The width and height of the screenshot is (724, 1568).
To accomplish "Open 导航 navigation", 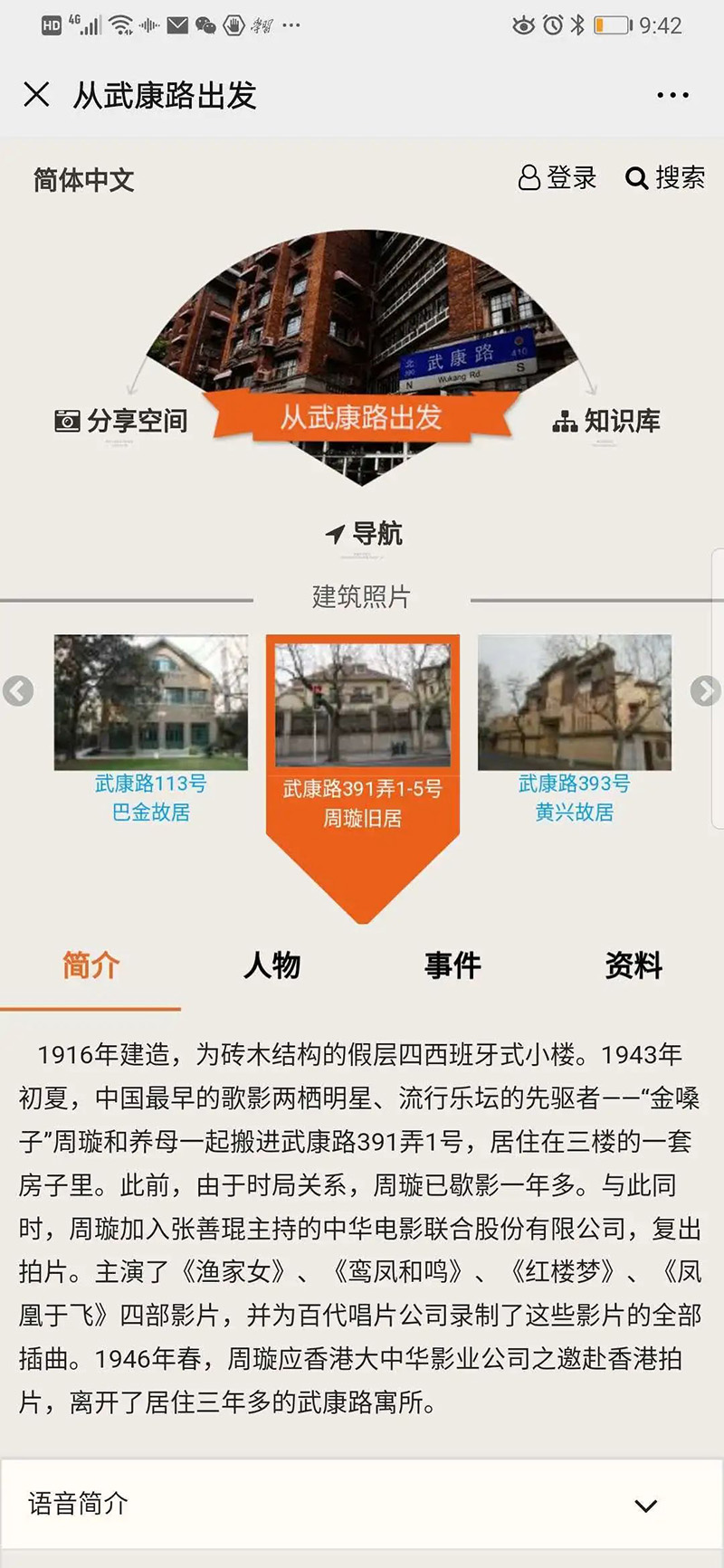I will tap(364, 534).
